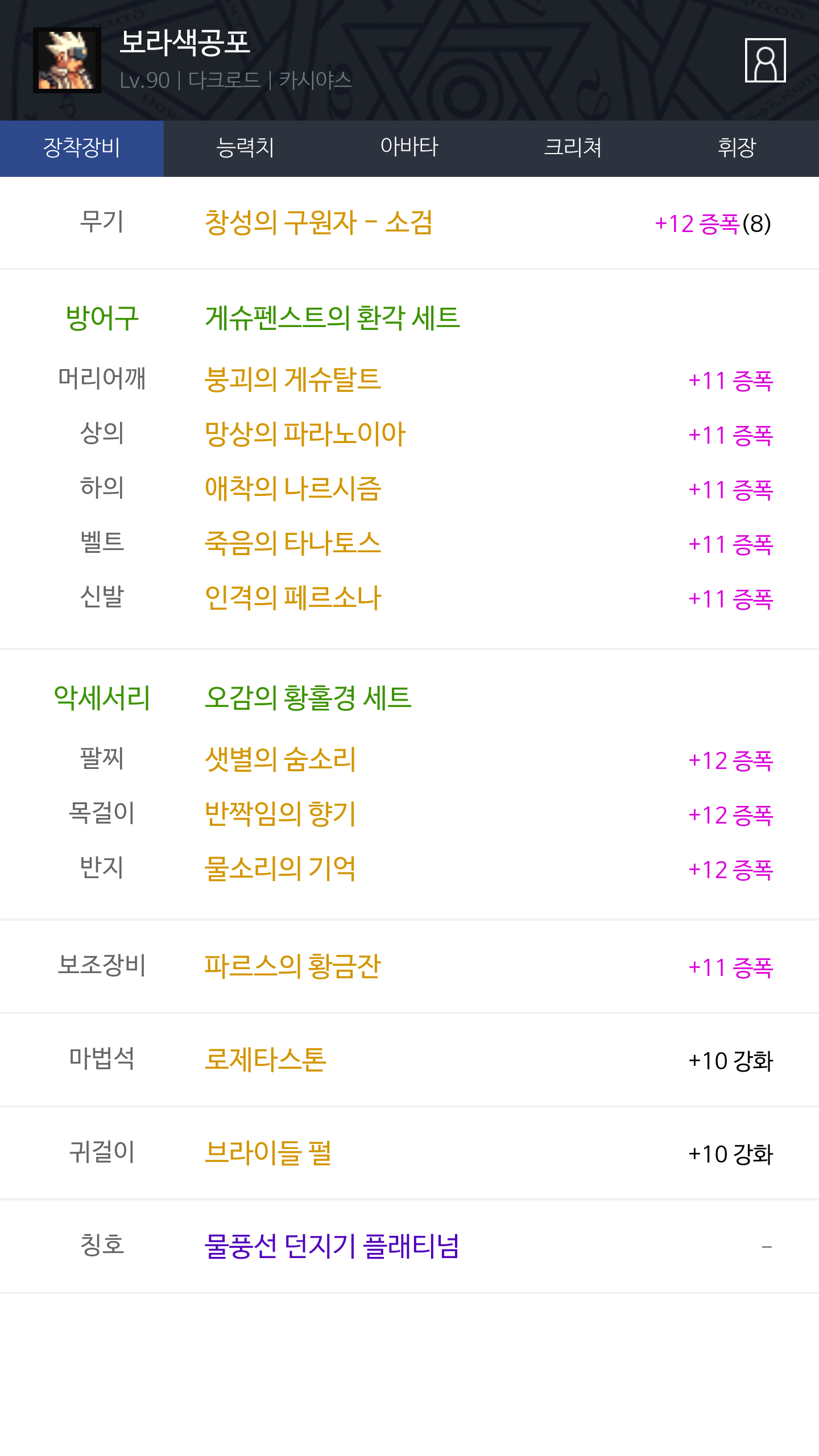
Task: View 브라이들 펄 earring item
Action: tap(267, 1153)
